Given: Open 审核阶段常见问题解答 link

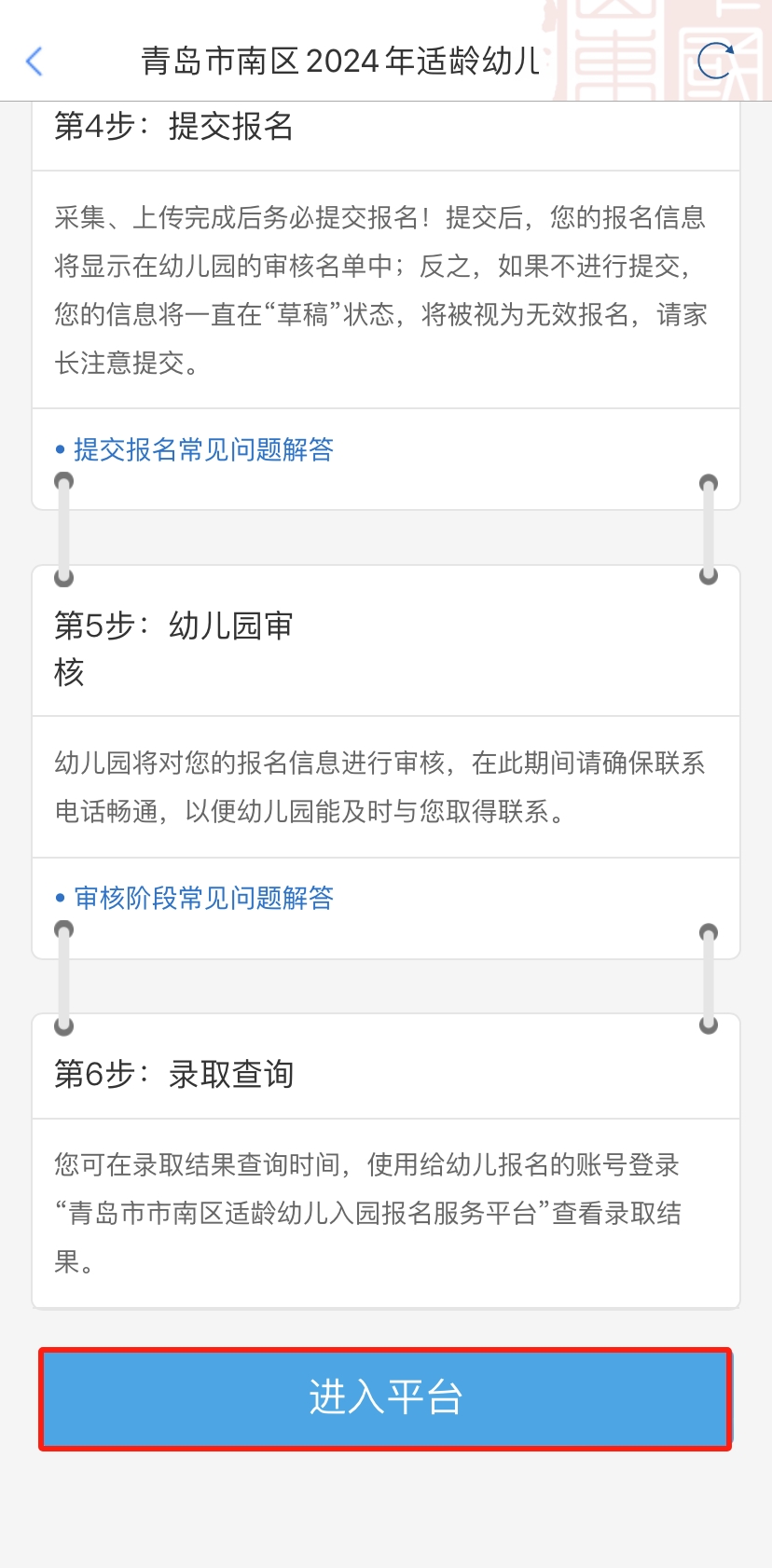Looking at the screenshot, I should click(x=203, y=898).
